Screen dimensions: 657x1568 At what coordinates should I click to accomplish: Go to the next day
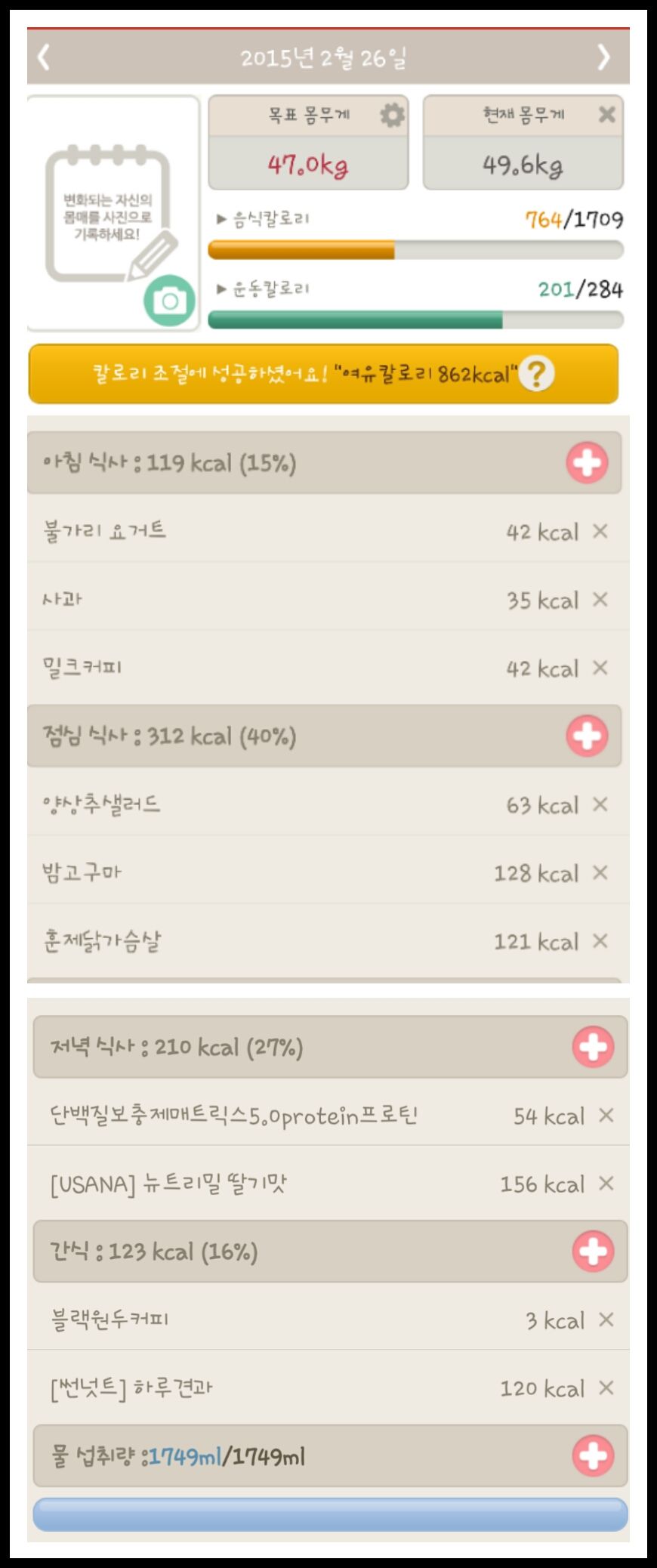pos(603,57)
